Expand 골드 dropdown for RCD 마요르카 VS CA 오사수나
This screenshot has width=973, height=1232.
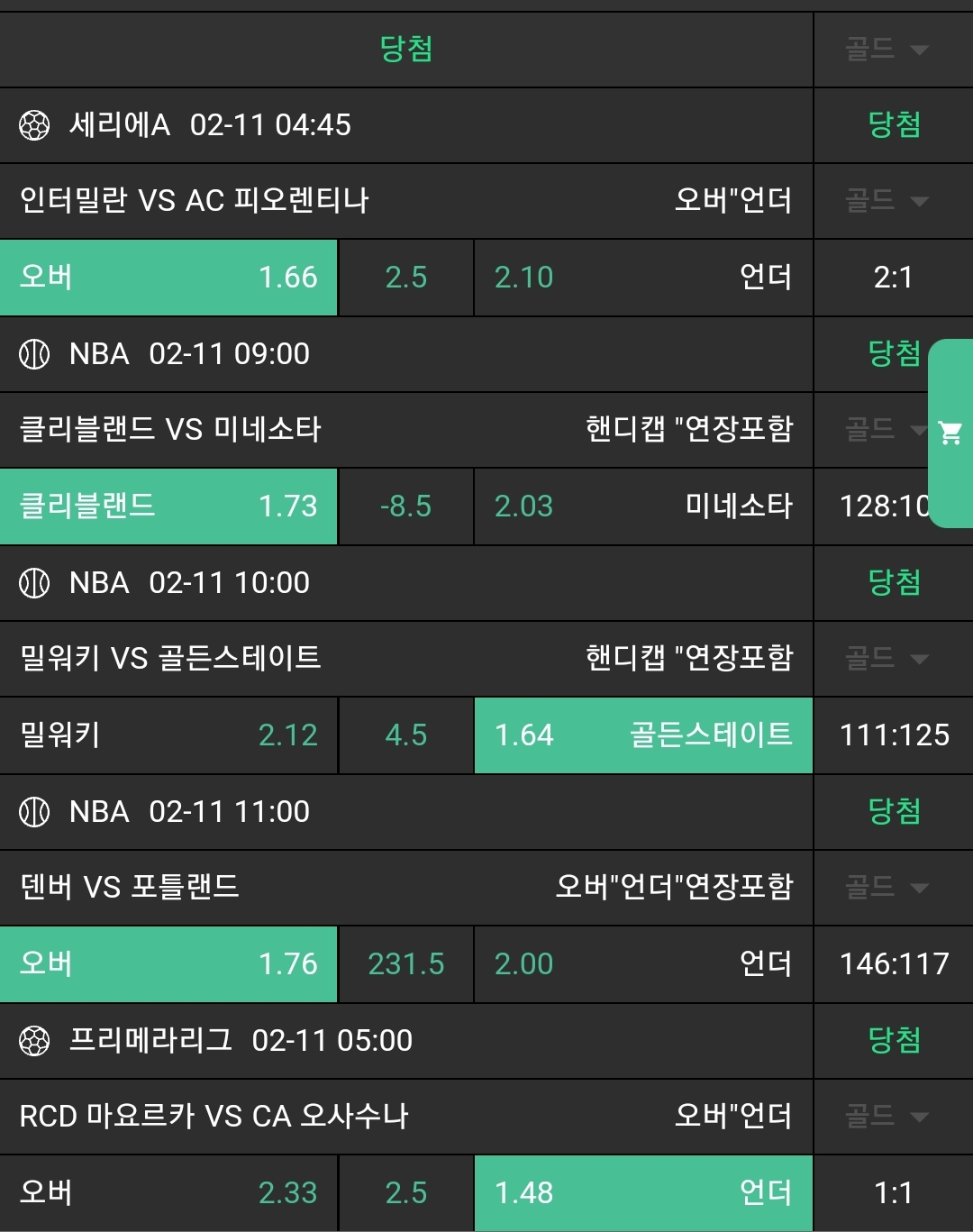887,1116
